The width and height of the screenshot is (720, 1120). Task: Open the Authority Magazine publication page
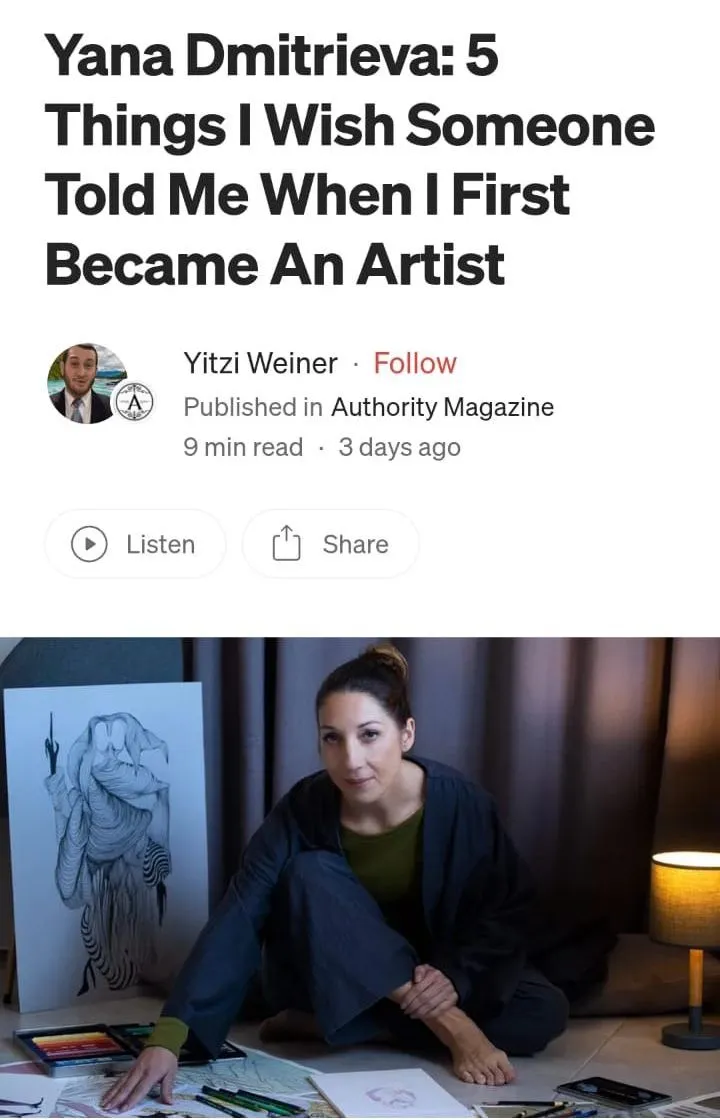click(442, 407)
